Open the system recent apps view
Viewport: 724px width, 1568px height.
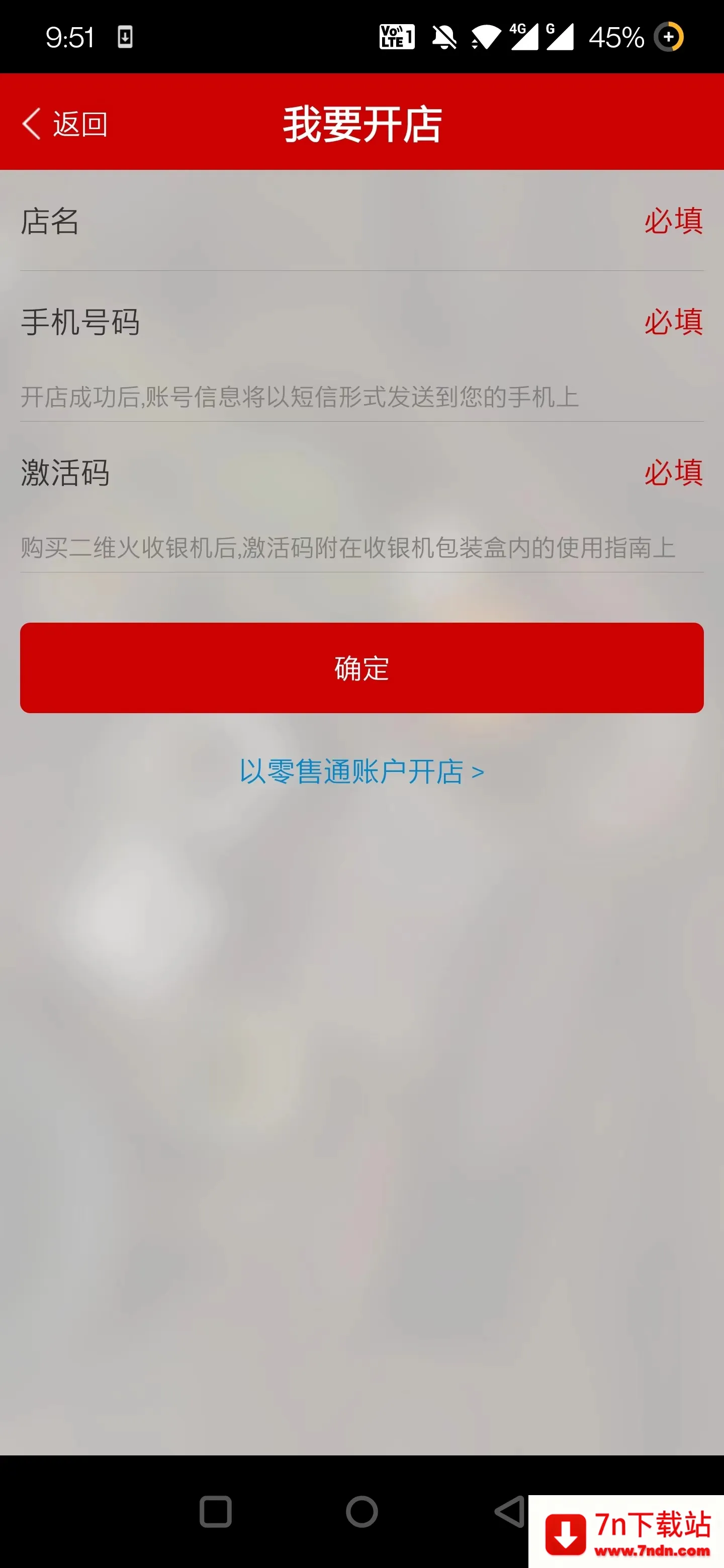pos(216,1511)
